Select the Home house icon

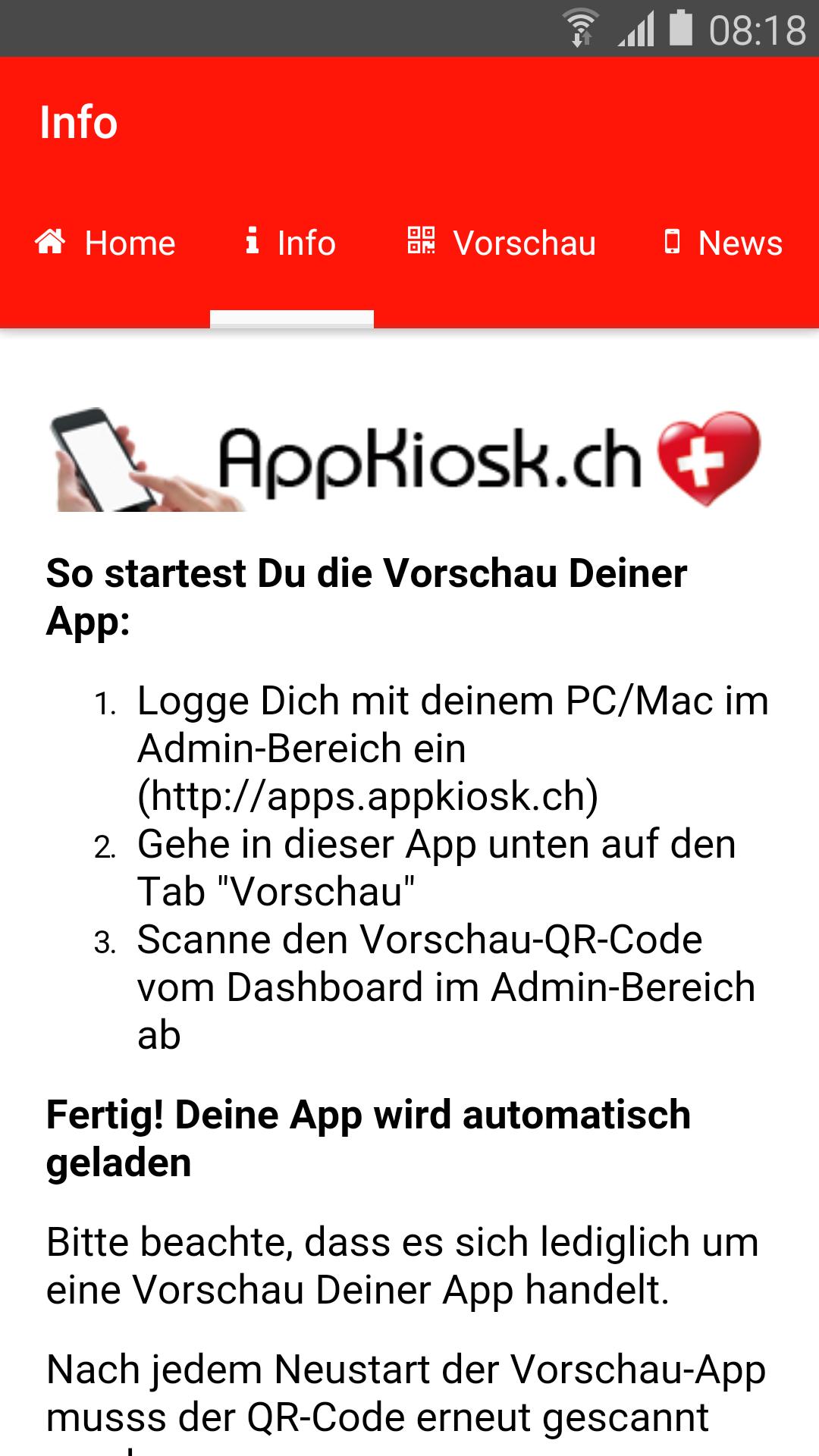click(50, 243)
